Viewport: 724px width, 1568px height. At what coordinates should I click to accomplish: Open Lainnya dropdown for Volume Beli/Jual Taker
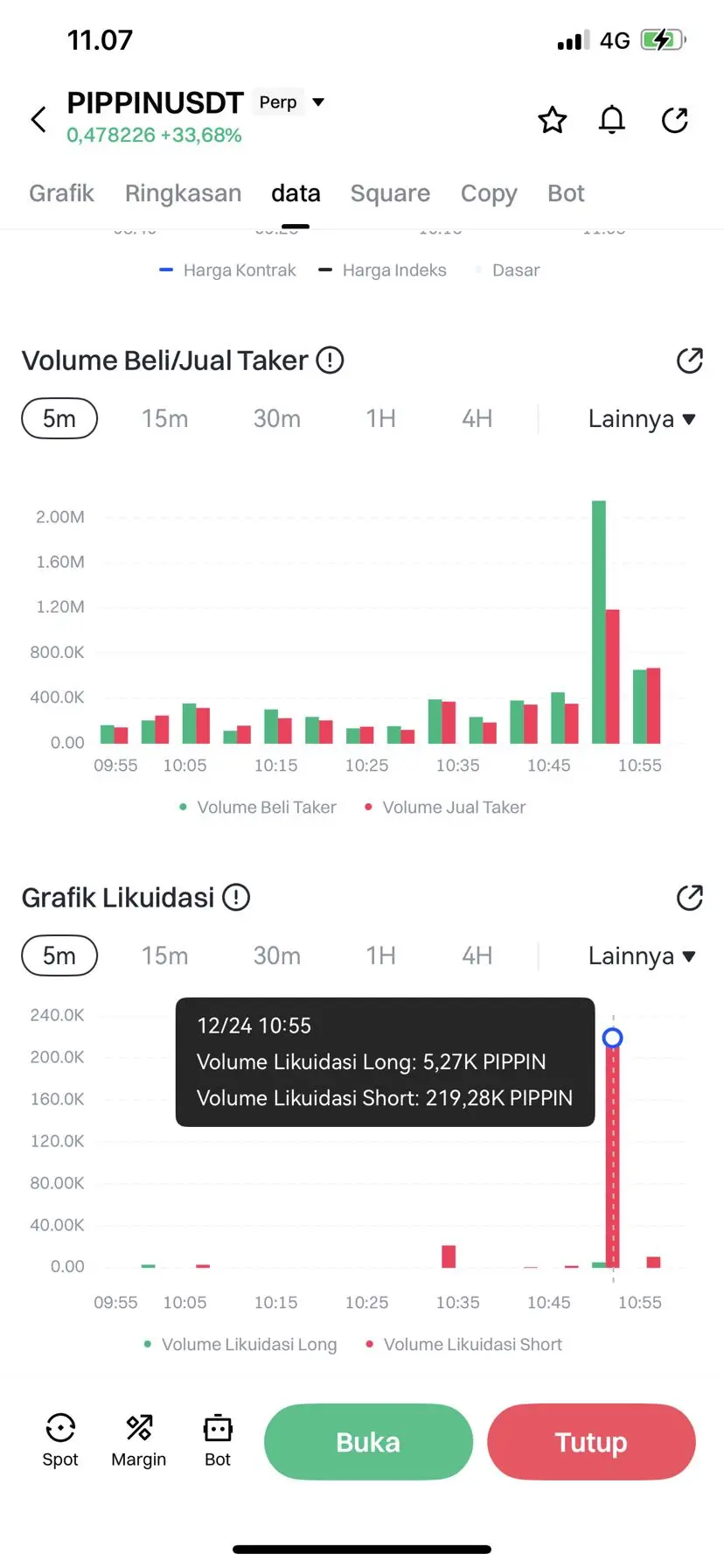(x=641, y=419)
